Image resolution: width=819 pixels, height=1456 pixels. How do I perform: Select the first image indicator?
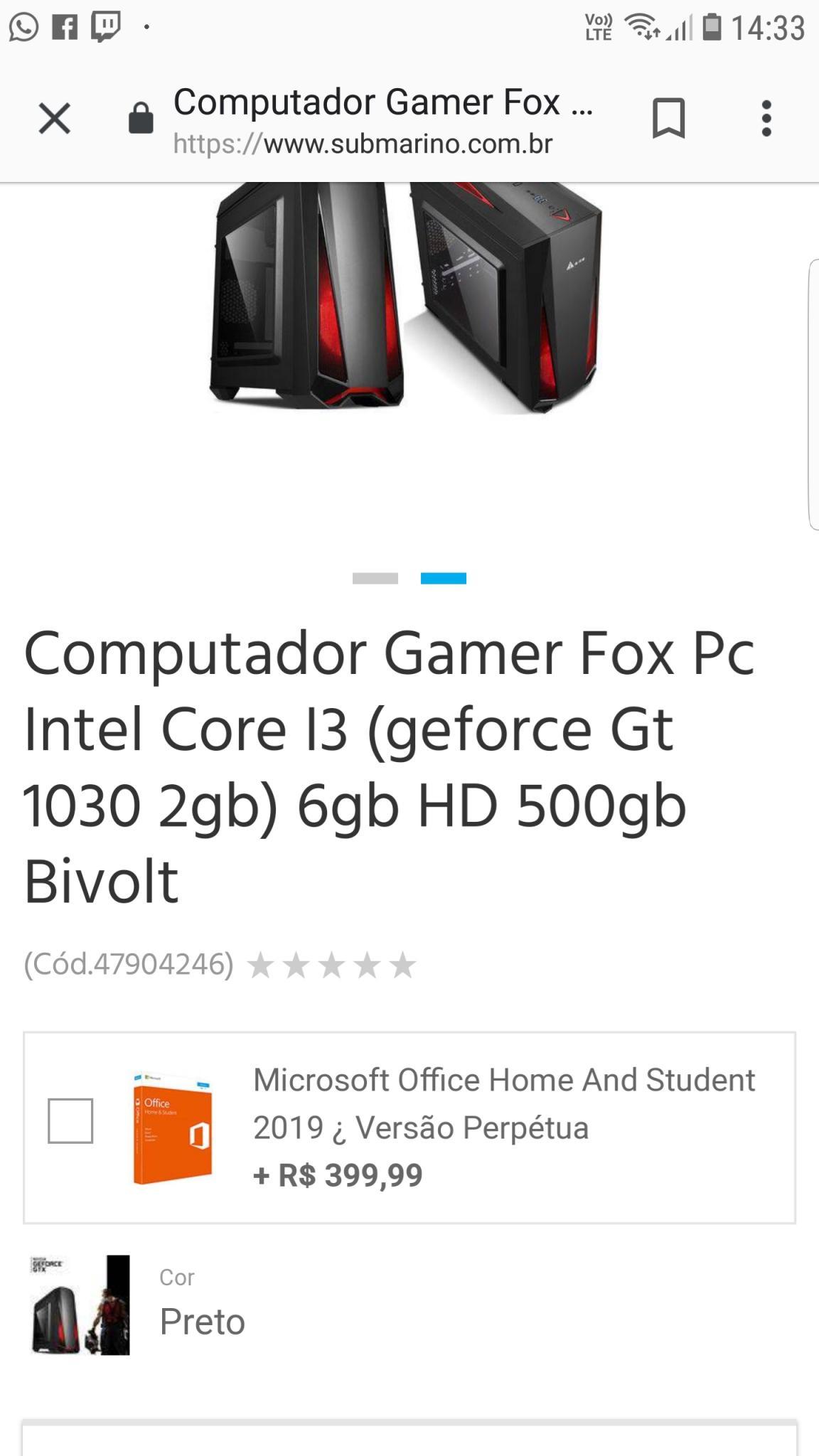(375, 578)
